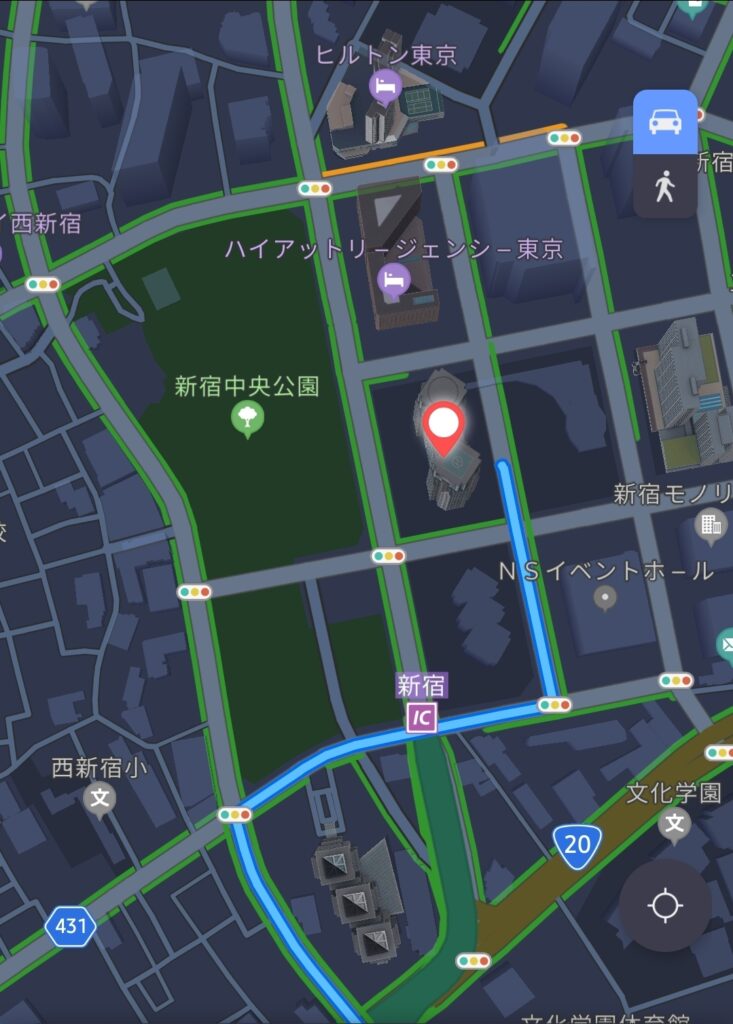Tap the red destination pin
Image resolution: width=733 pixels, height=1024 pixels.
pos(443,427)
